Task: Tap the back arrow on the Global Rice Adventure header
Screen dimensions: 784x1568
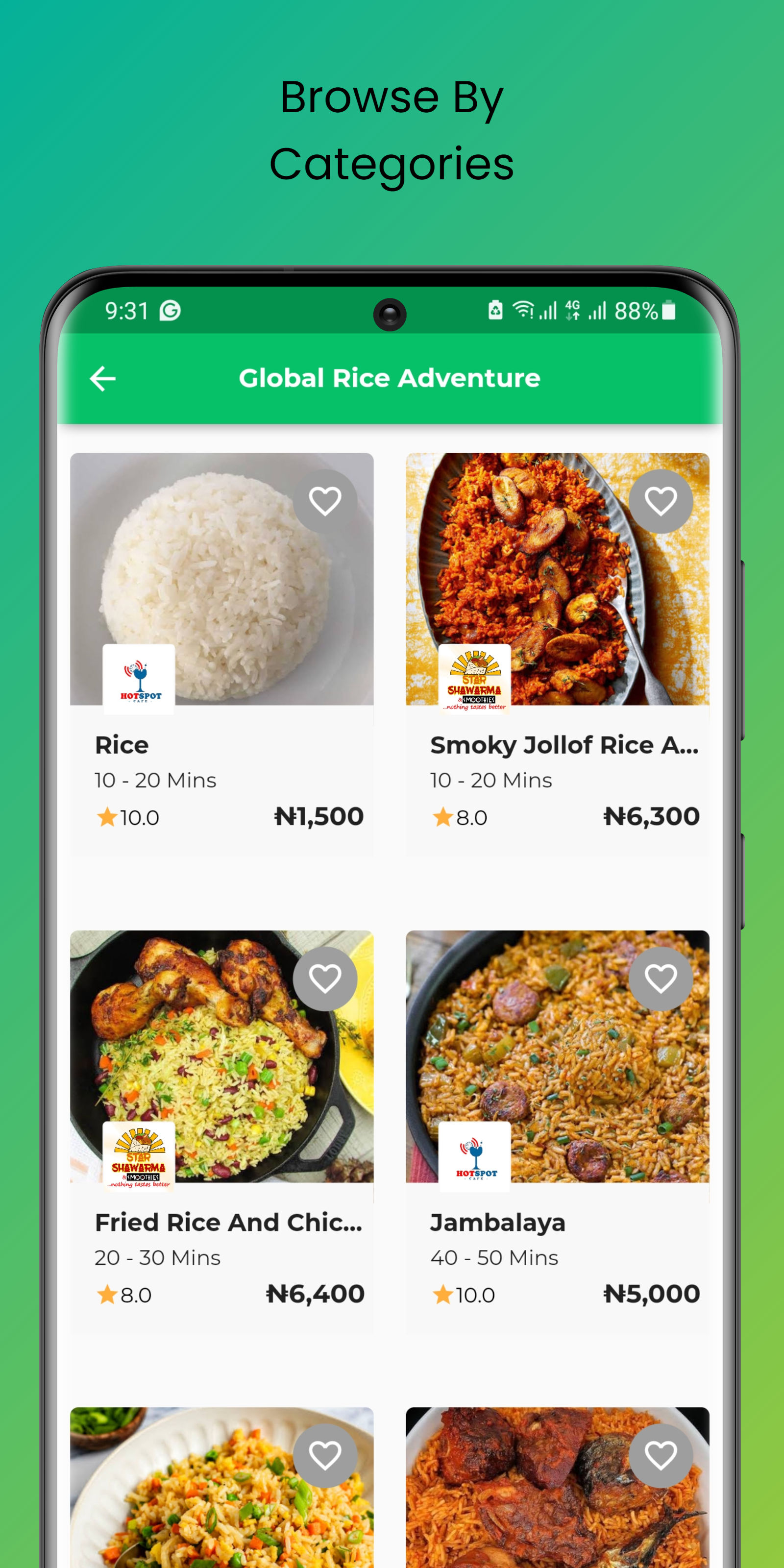Action: (x=102, y=379)
